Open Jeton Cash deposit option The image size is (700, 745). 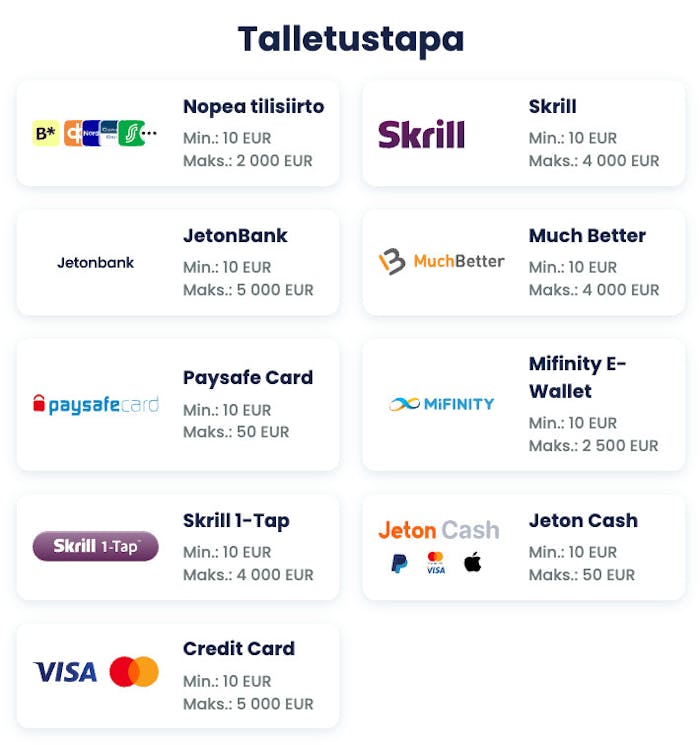point(523,547)
